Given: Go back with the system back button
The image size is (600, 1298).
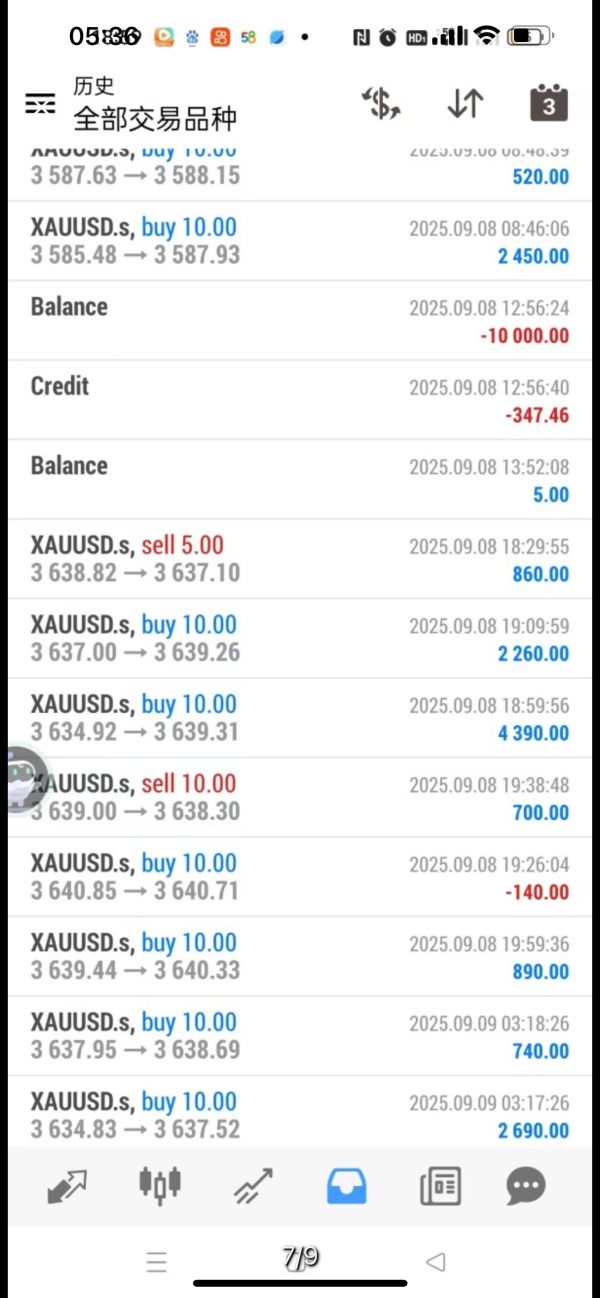Looking at the screenshot, I should click(435, 1262).
